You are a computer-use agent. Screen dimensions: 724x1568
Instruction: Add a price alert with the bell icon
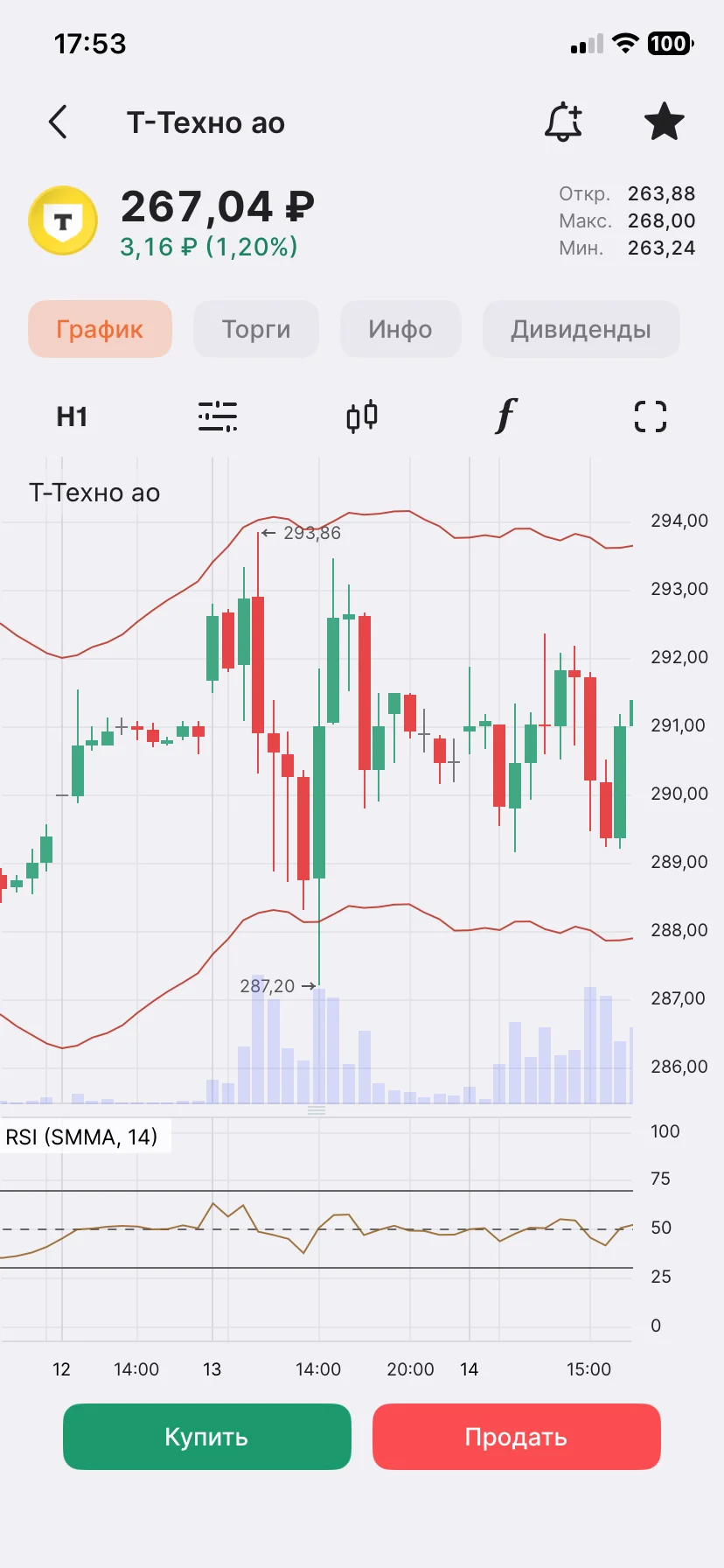[564, 122]
